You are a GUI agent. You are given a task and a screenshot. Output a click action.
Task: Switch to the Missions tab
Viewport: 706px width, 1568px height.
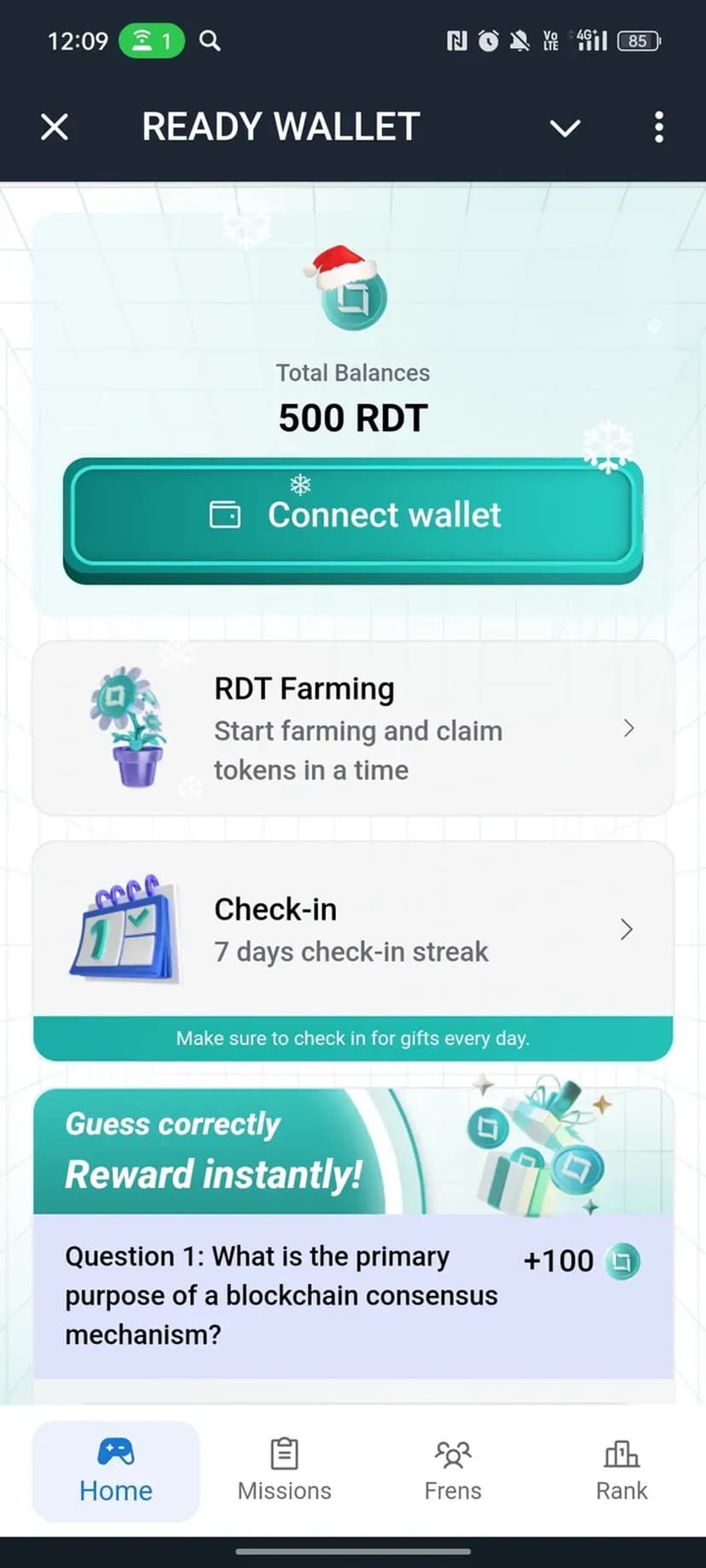tap(284, 1471)
